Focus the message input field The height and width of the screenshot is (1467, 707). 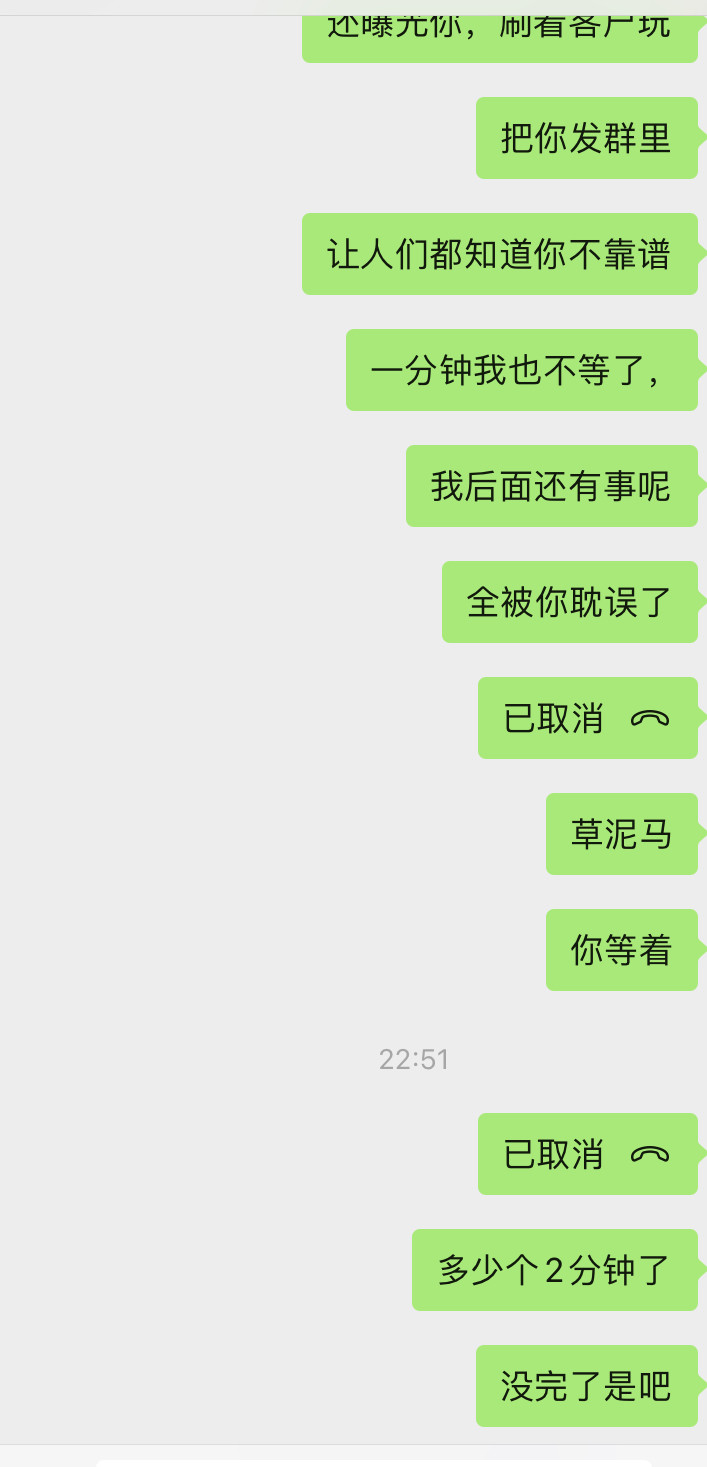[x=374, y=1461]
